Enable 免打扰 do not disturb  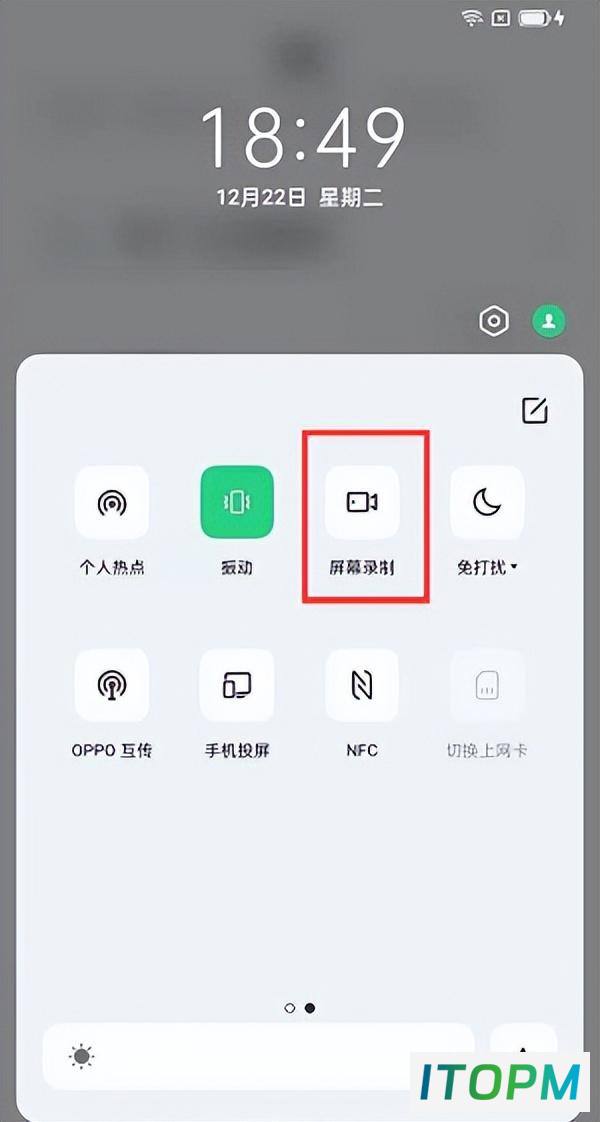pyautogui.click(x=487, y=503)
